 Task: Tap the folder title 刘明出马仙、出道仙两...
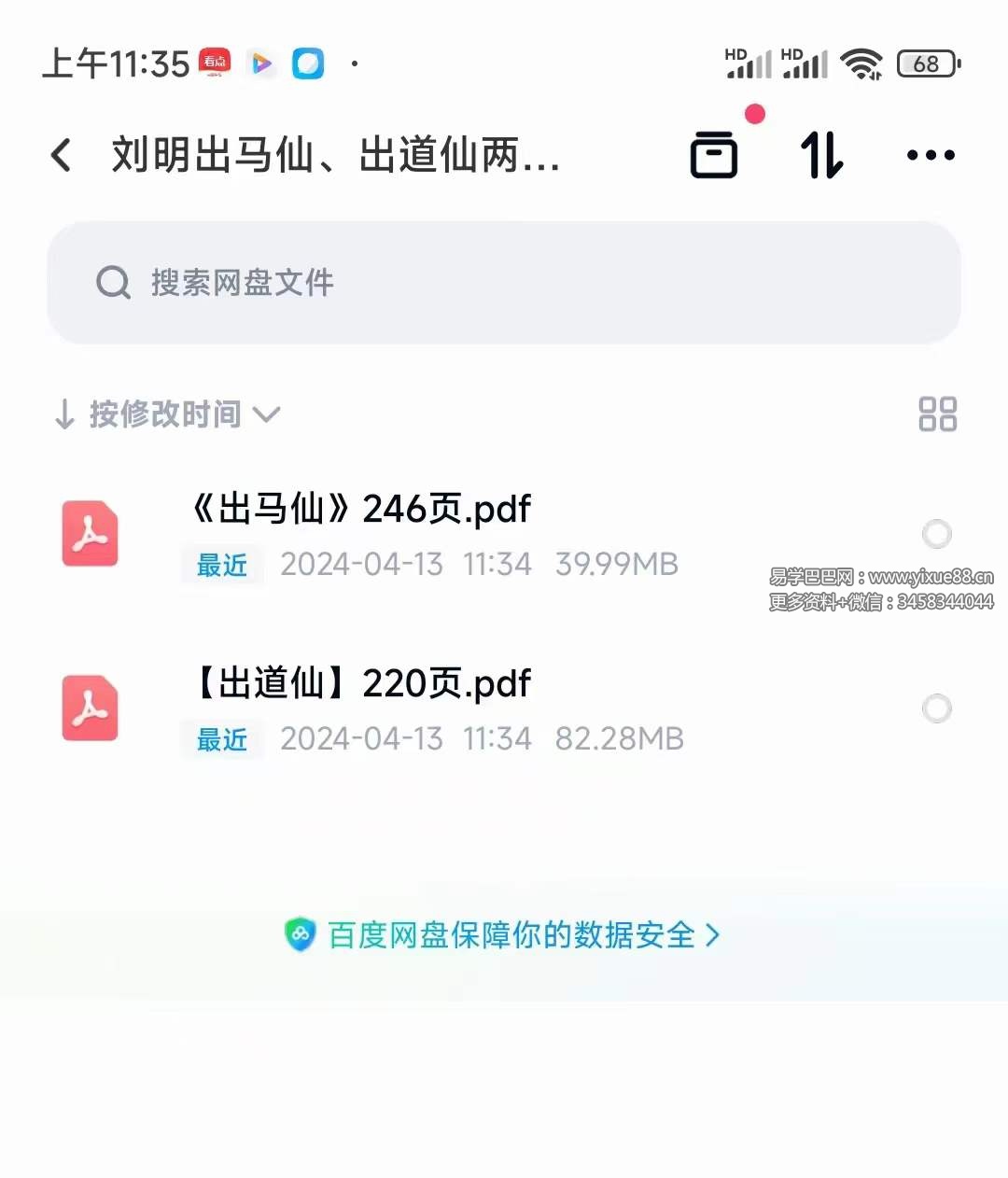[x=336, y=156]
